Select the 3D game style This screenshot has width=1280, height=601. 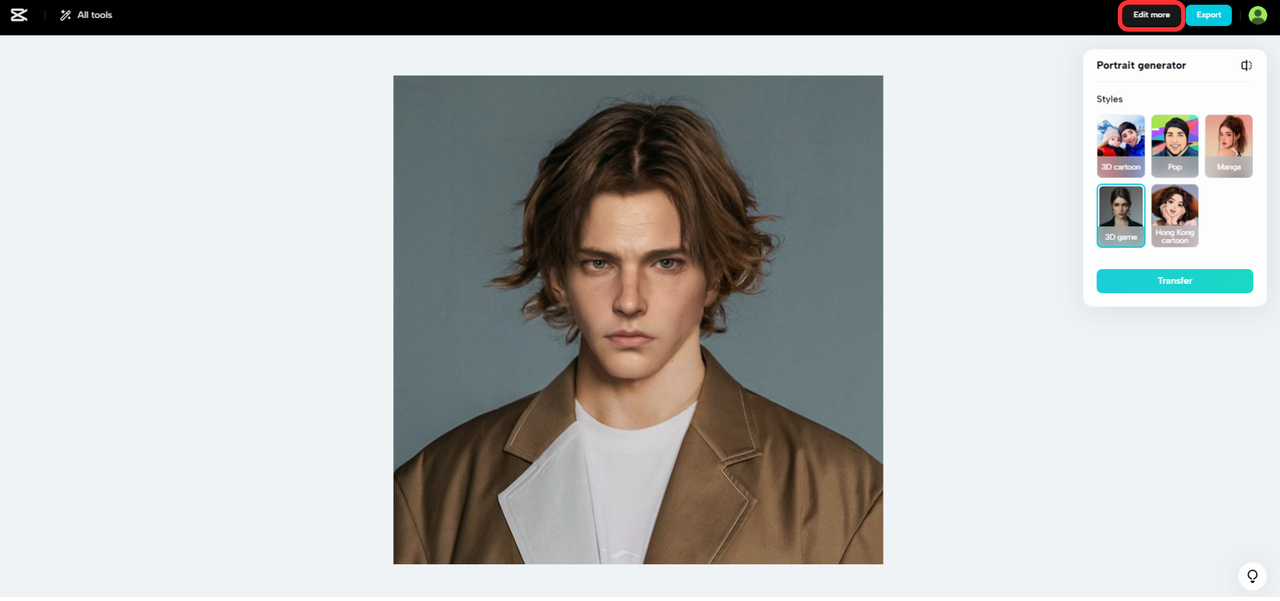pyautogui.click(x=1120, y=215)
